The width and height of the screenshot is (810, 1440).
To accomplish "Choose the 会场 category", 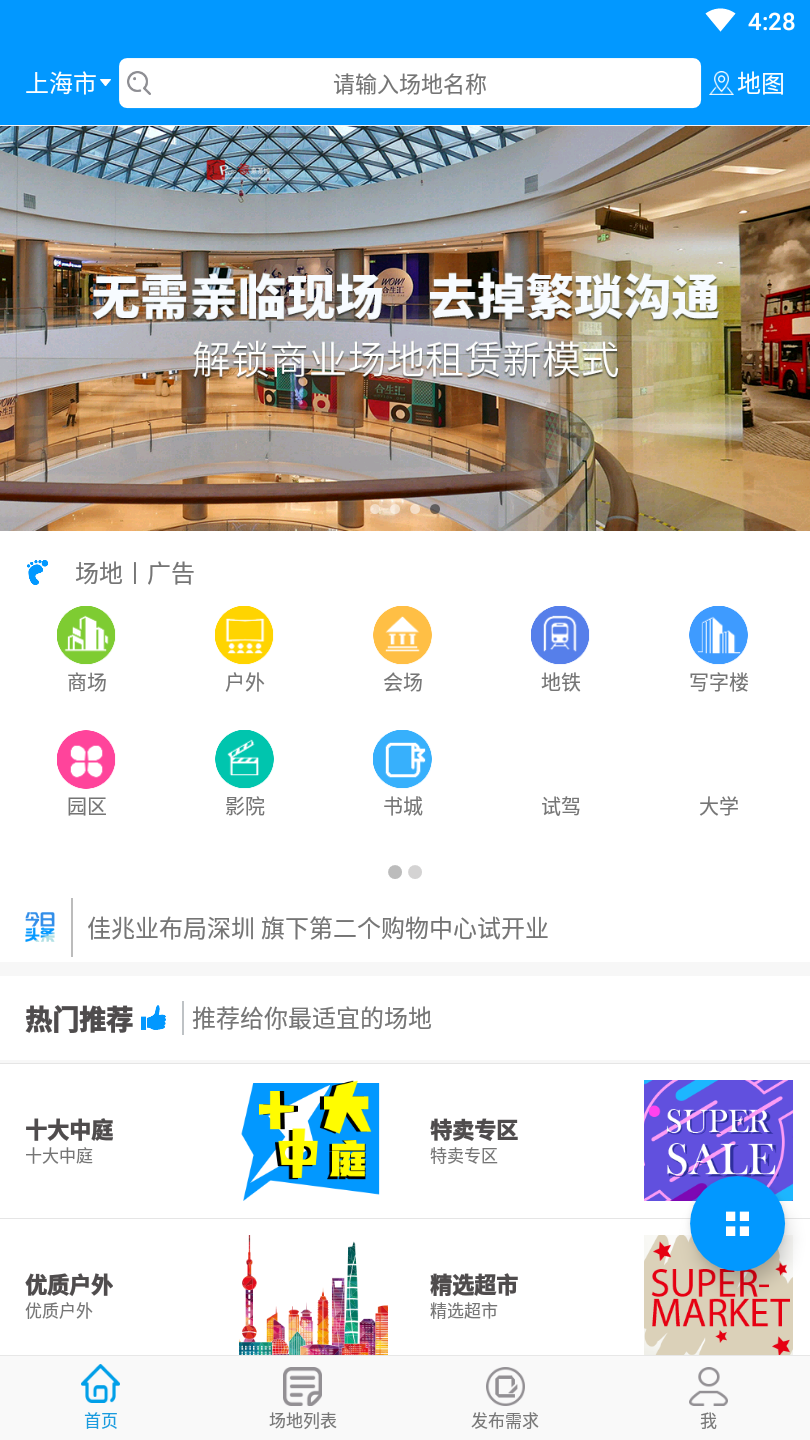I will coord(402,651).
